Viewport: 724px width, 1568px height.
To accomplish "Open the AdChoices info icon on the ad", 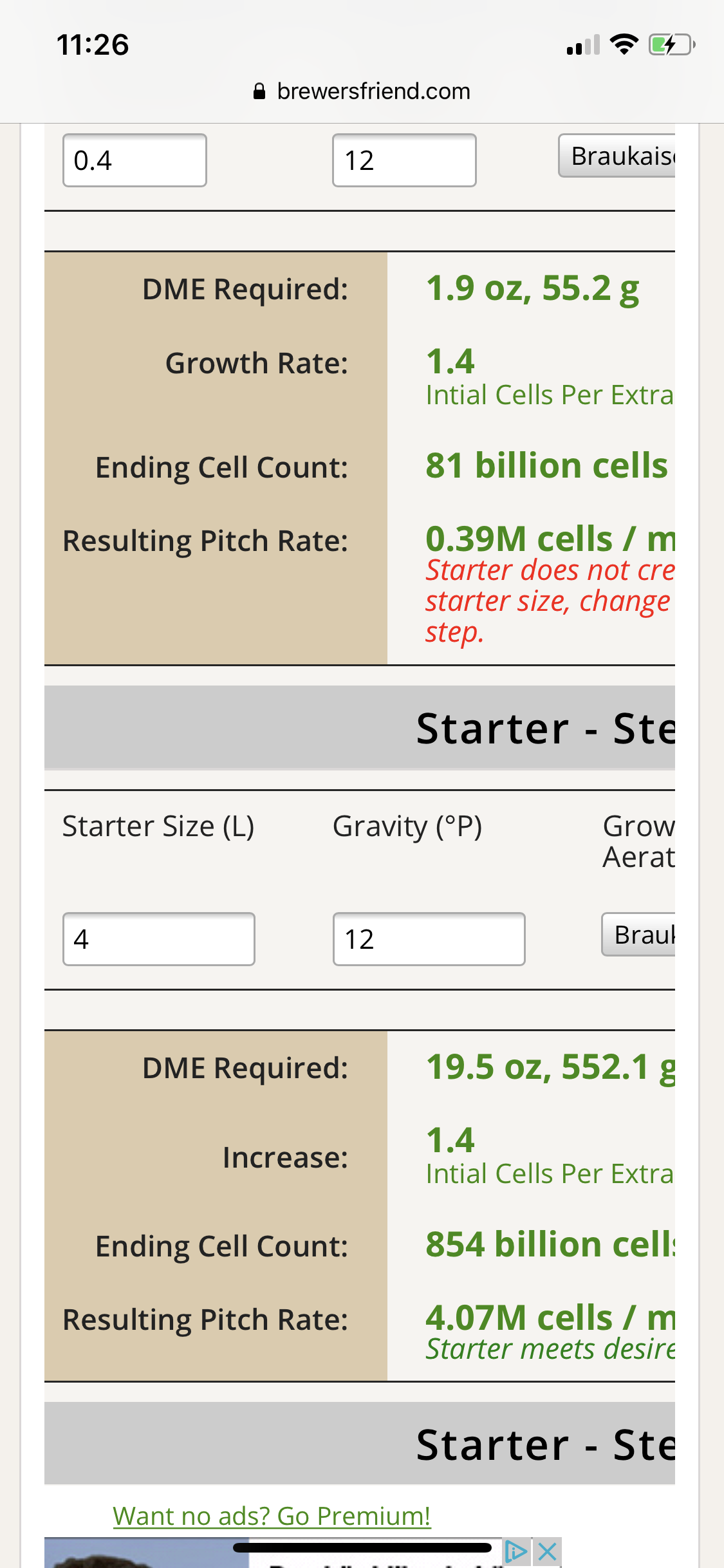I will 516,1552.
